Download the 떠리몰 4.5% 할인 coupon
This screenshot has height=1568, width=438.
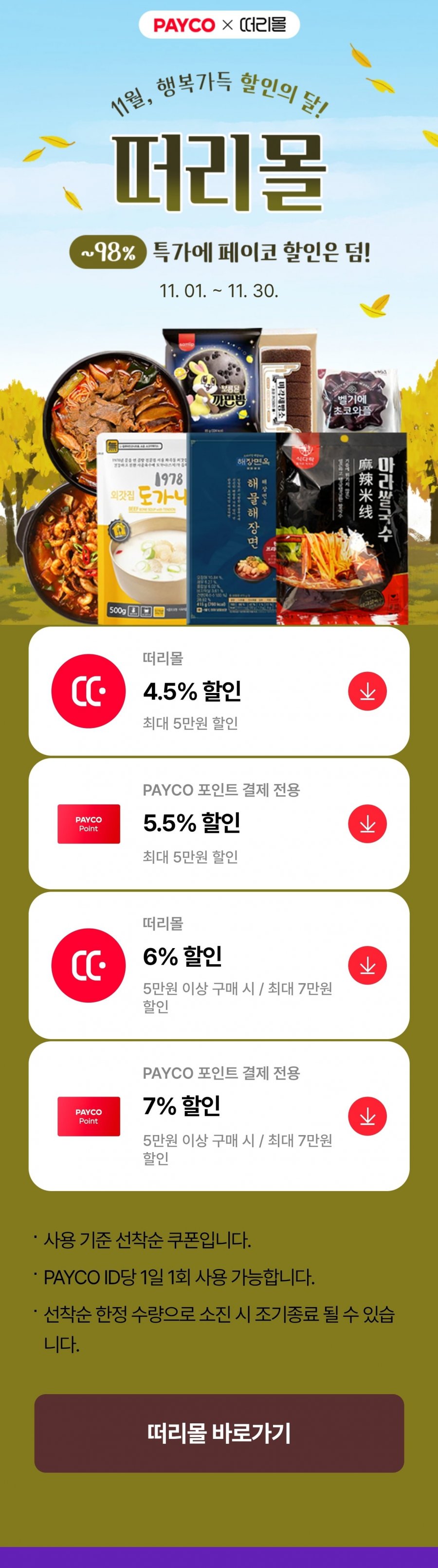point(367,691)
